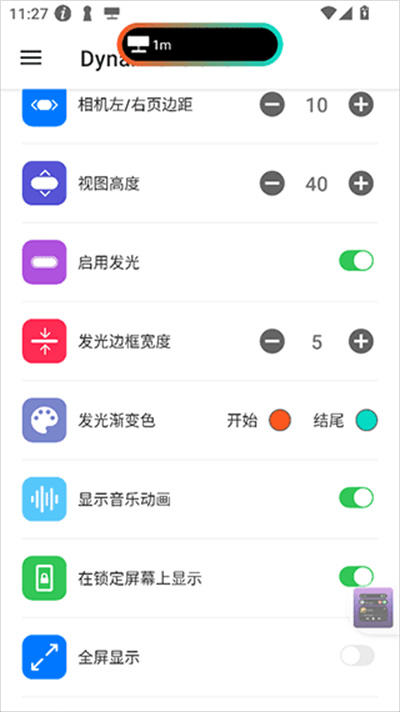This screenshot has width=400, height=712.
Task: Tap the dynamic island pill at top
Action: point(200,44)
